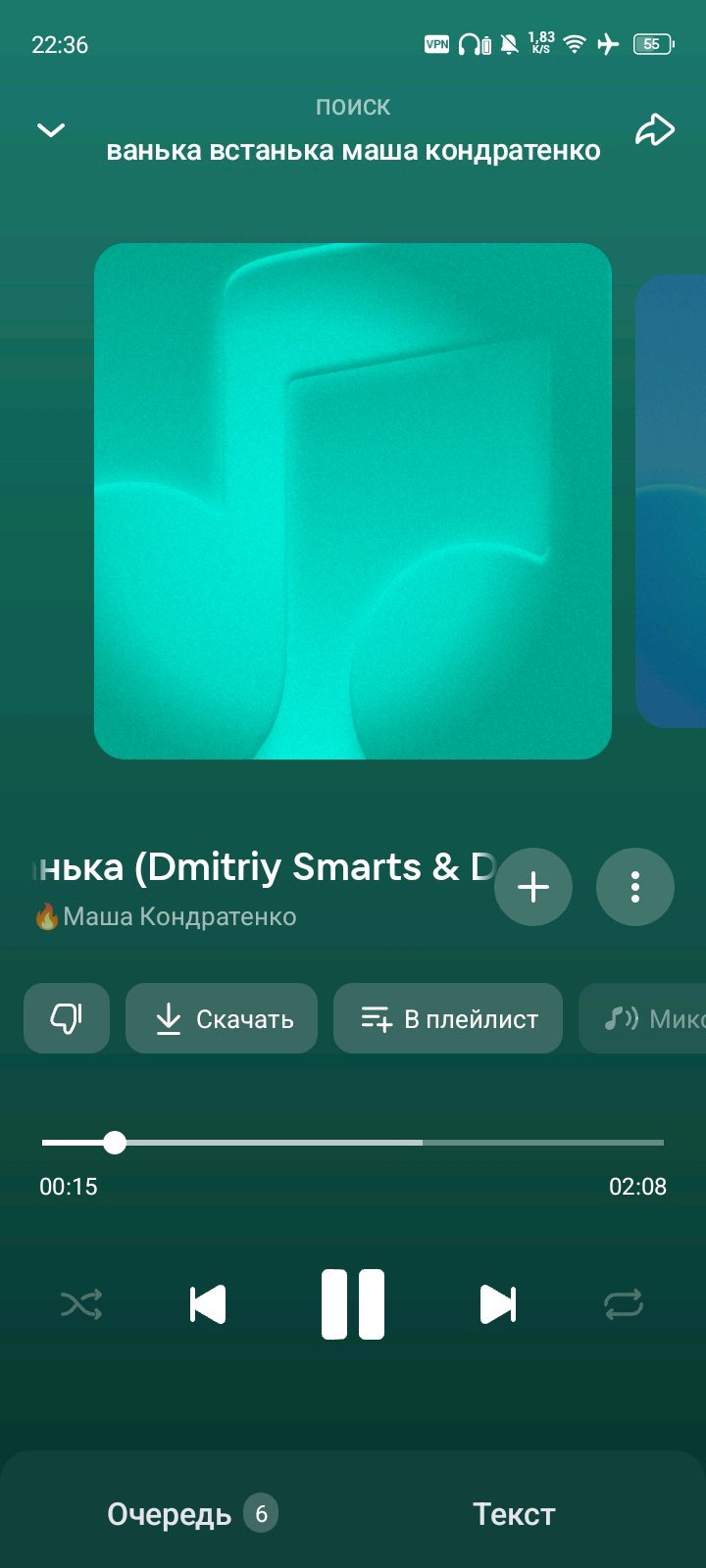
Task: Enable shuffle mode
Action: coord(81,1304)
